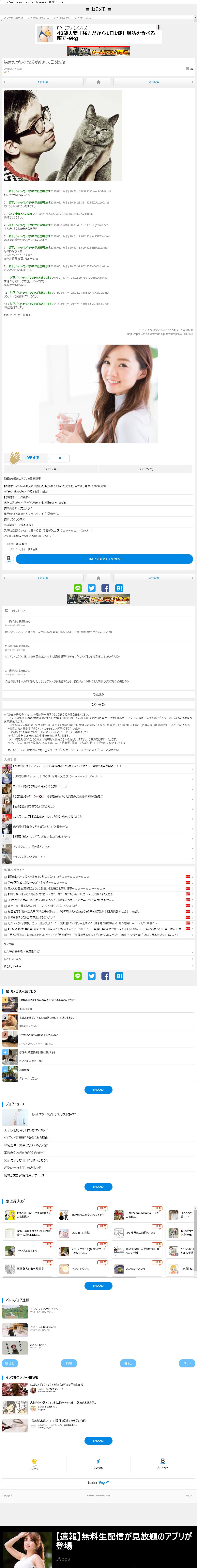
Task: Share via Hatena Bookmark B! icon
Action: [x=119, y=588]
